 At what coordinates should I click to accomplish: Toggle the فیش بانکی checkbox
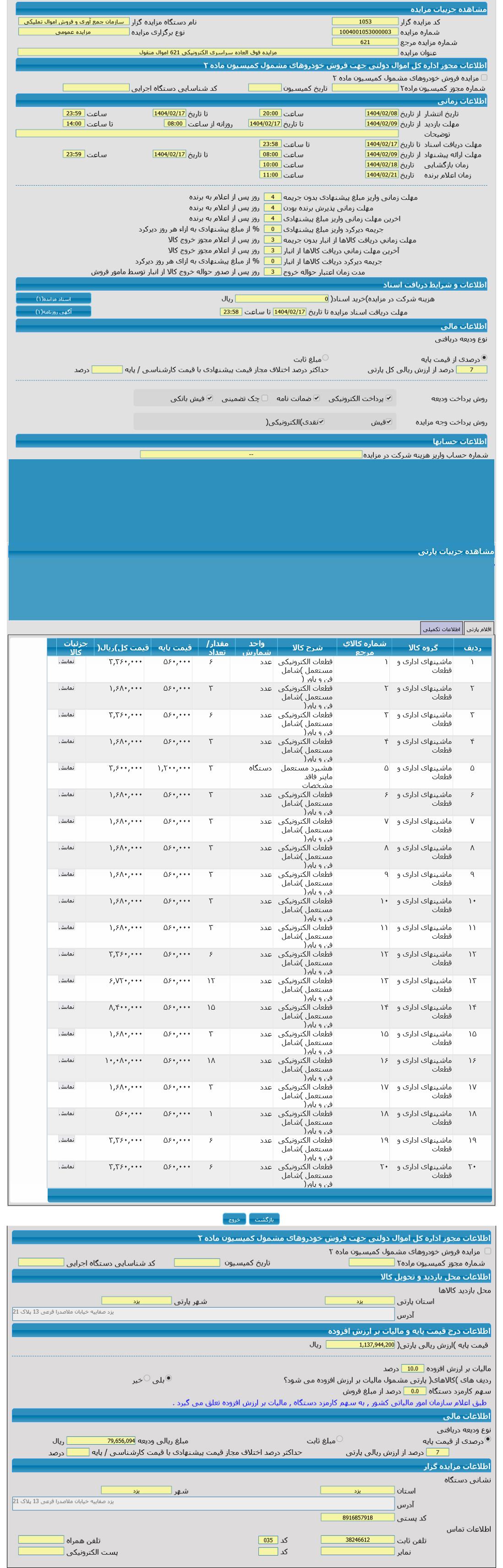pyautogui.click(x=210, y=398)
